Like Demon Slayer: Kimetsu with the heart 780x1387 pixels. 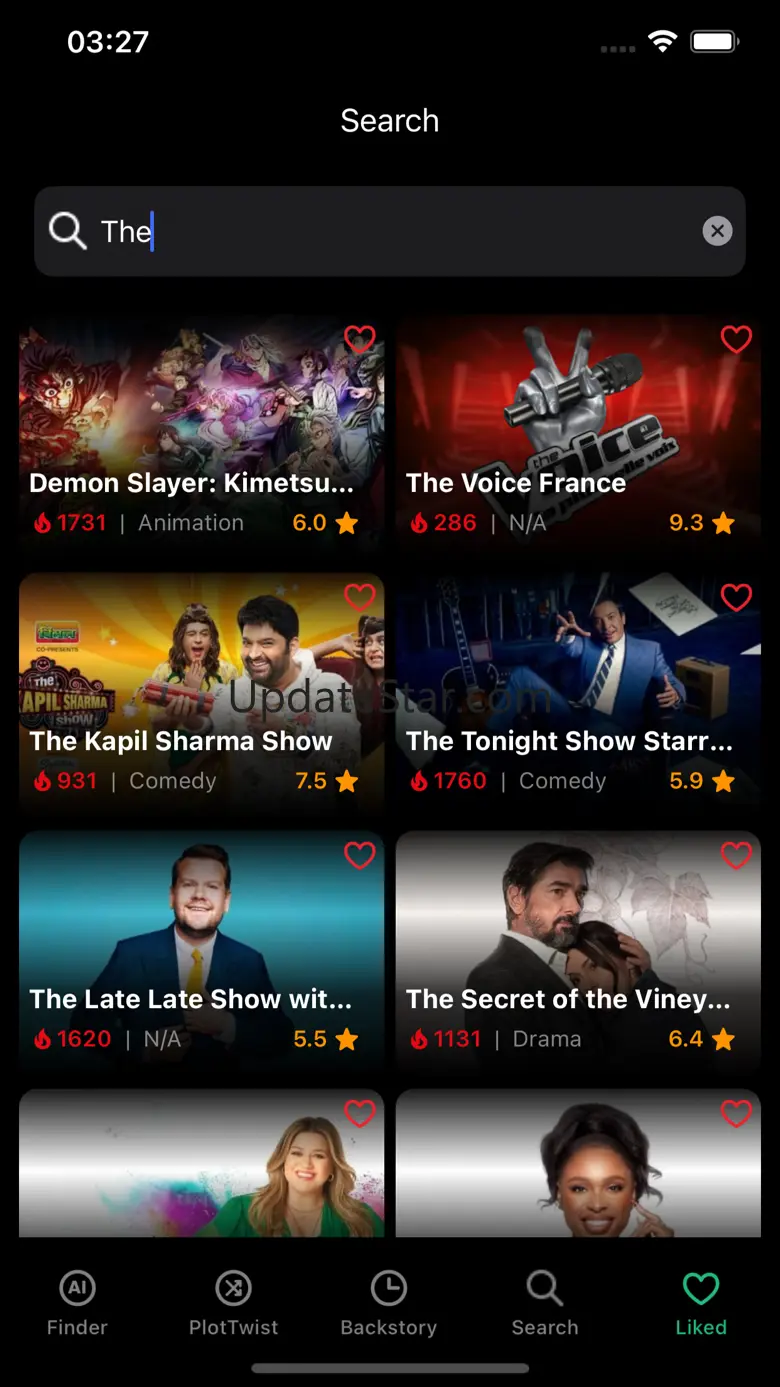coord(359,340)
